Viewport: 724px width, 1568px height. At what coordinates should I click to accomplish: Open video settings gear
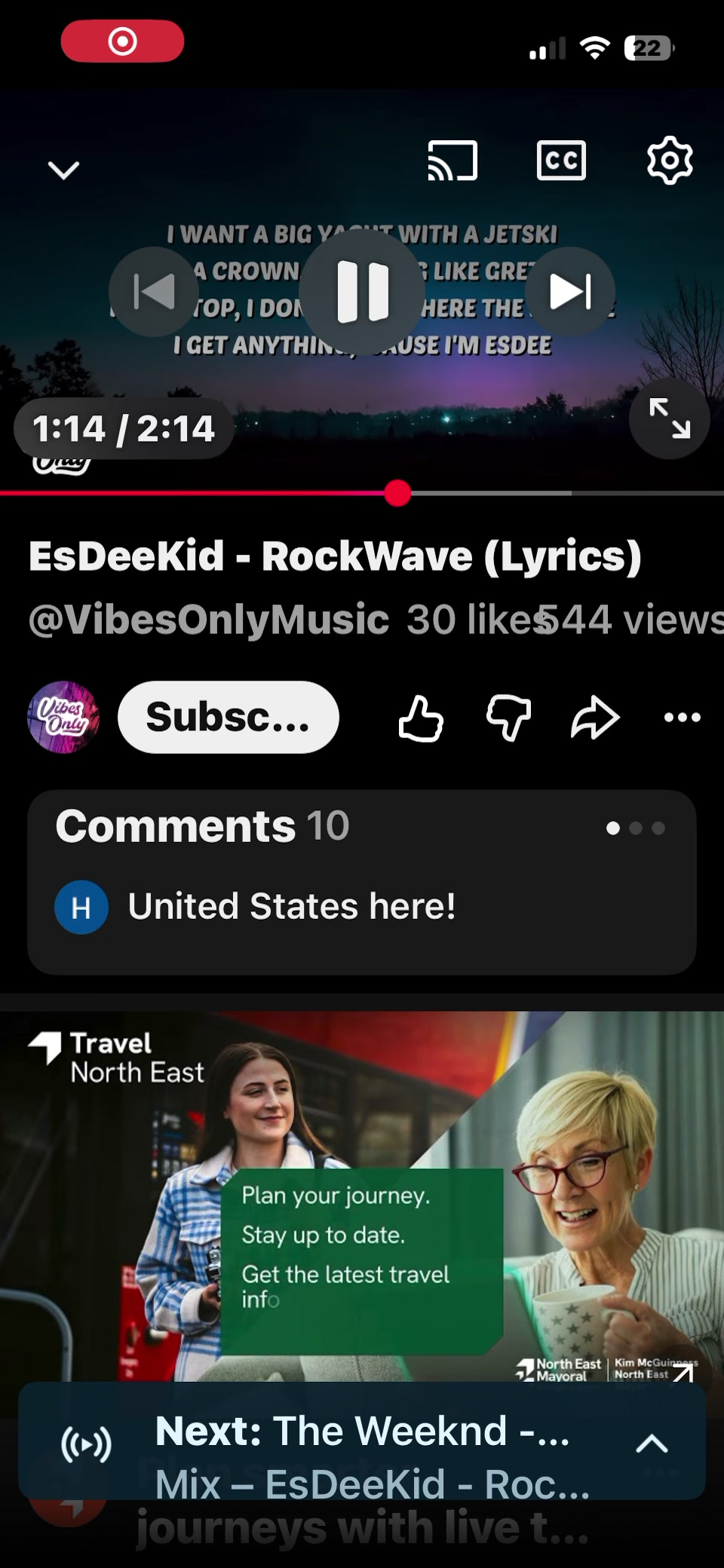click(x=670, y=160)
